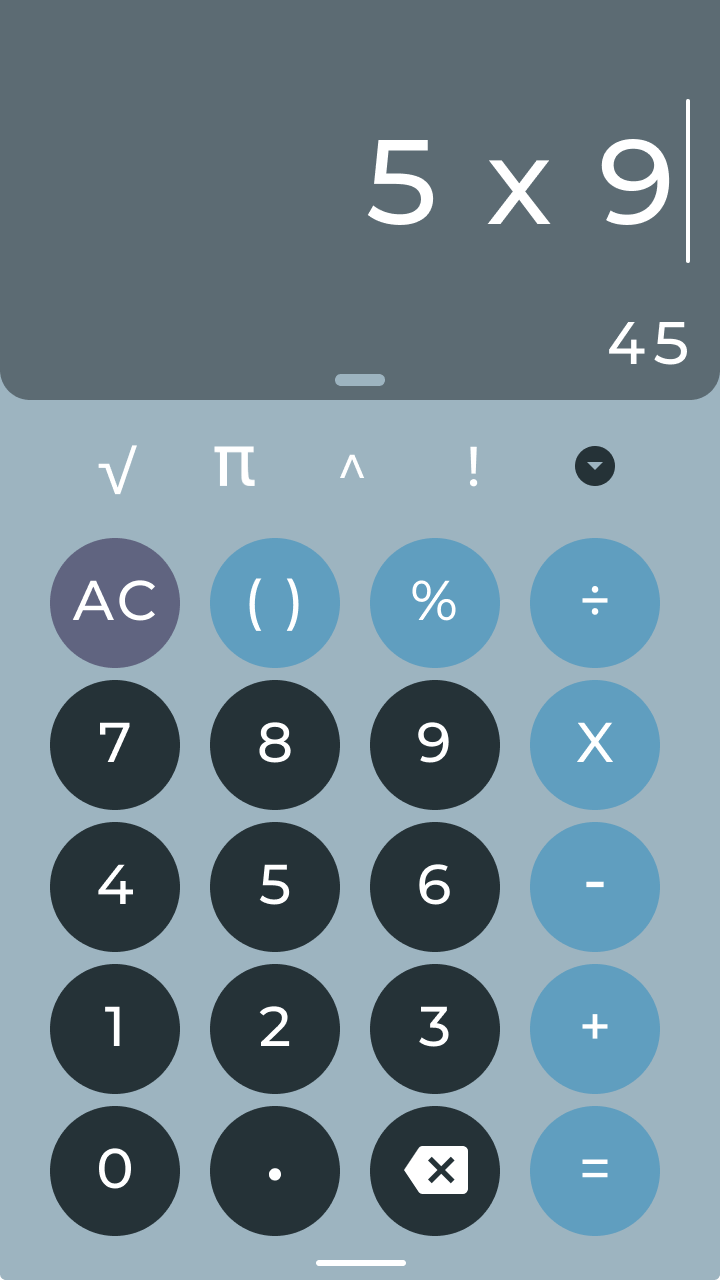The height and width of the screenshot is (1280, 720).
Task: Select the division operator
Action: click(x=595, y=603)
